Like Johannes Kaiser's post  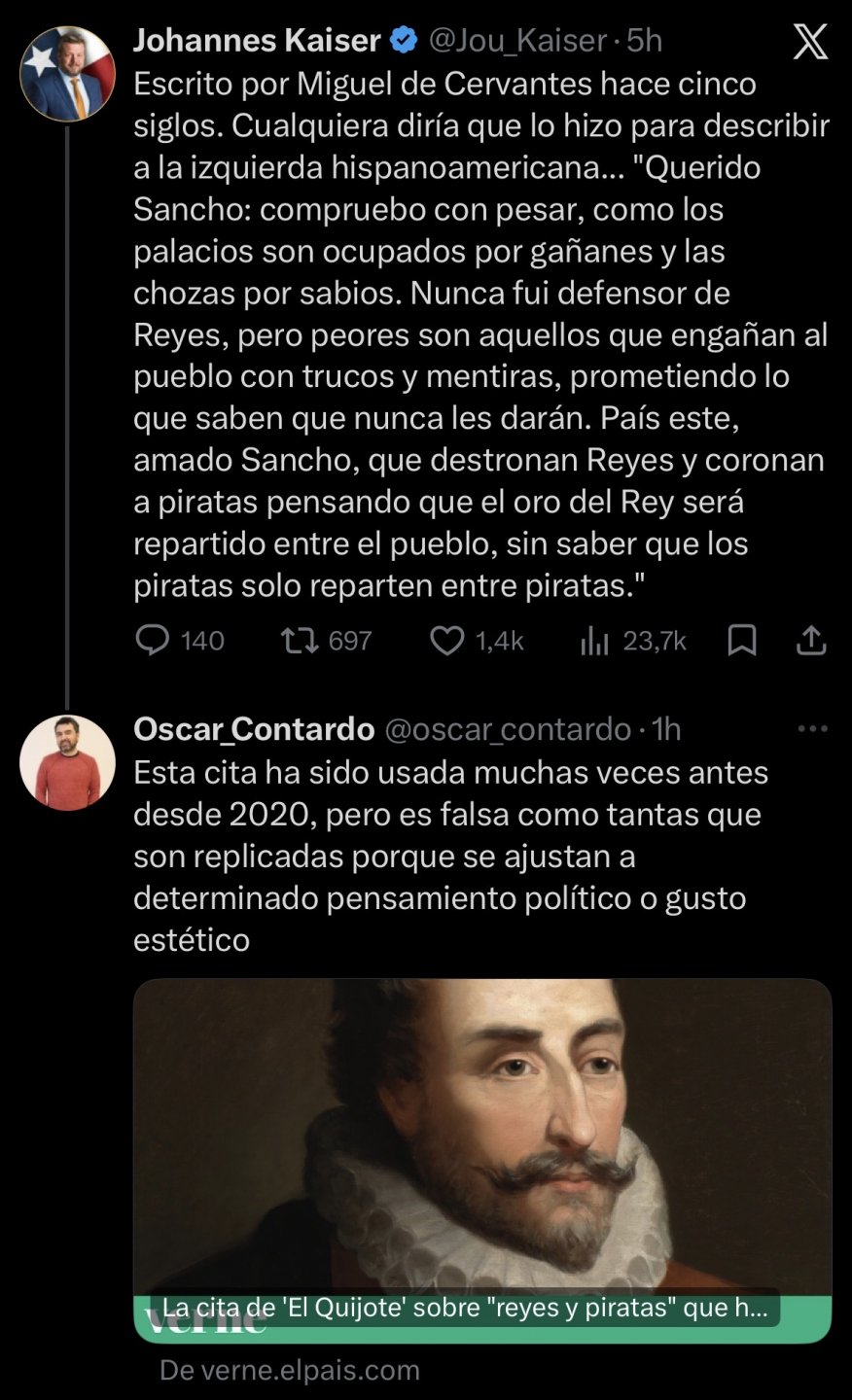[447, 641]
